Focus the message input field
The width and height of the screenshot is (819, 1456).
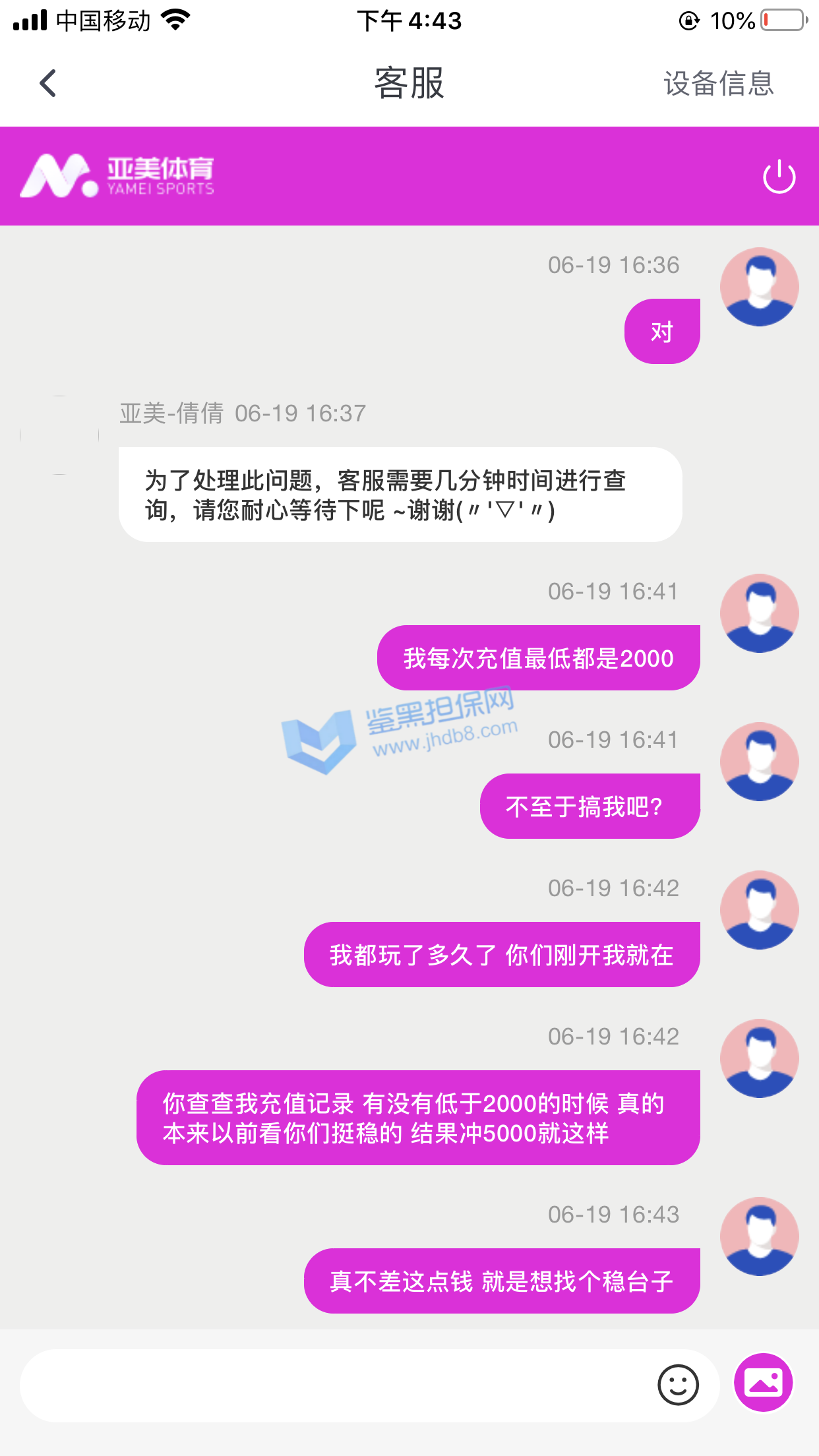330,1385
